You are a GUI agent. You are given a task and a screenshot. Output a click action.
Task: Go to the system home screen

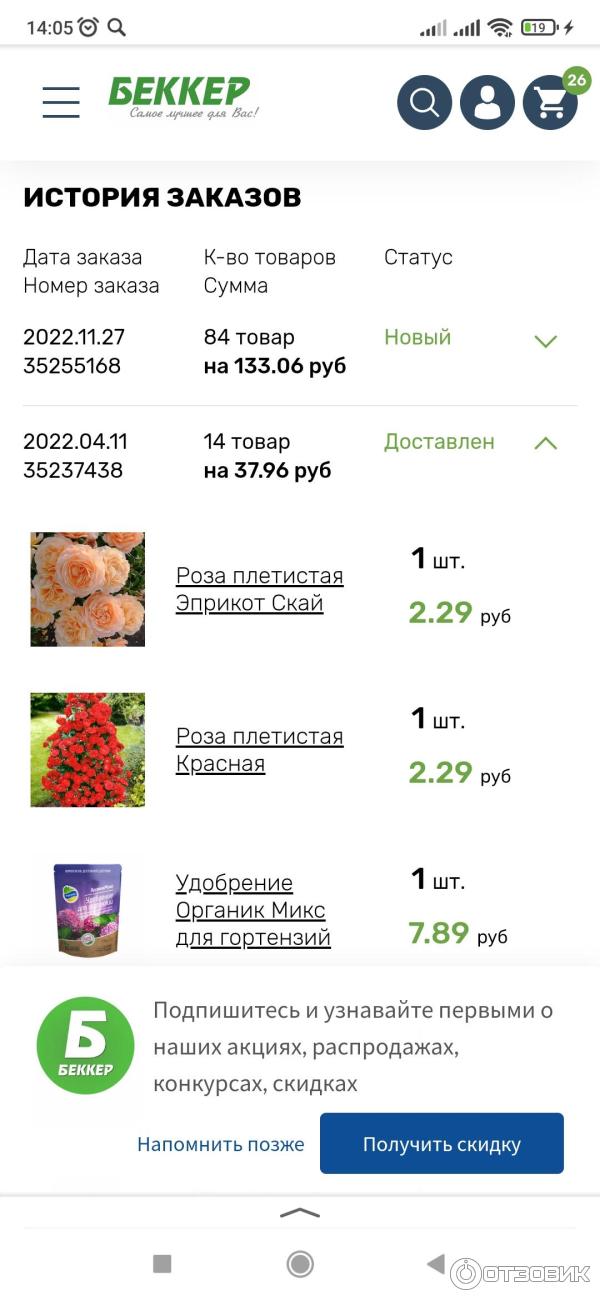click(x=300, y=1264)
